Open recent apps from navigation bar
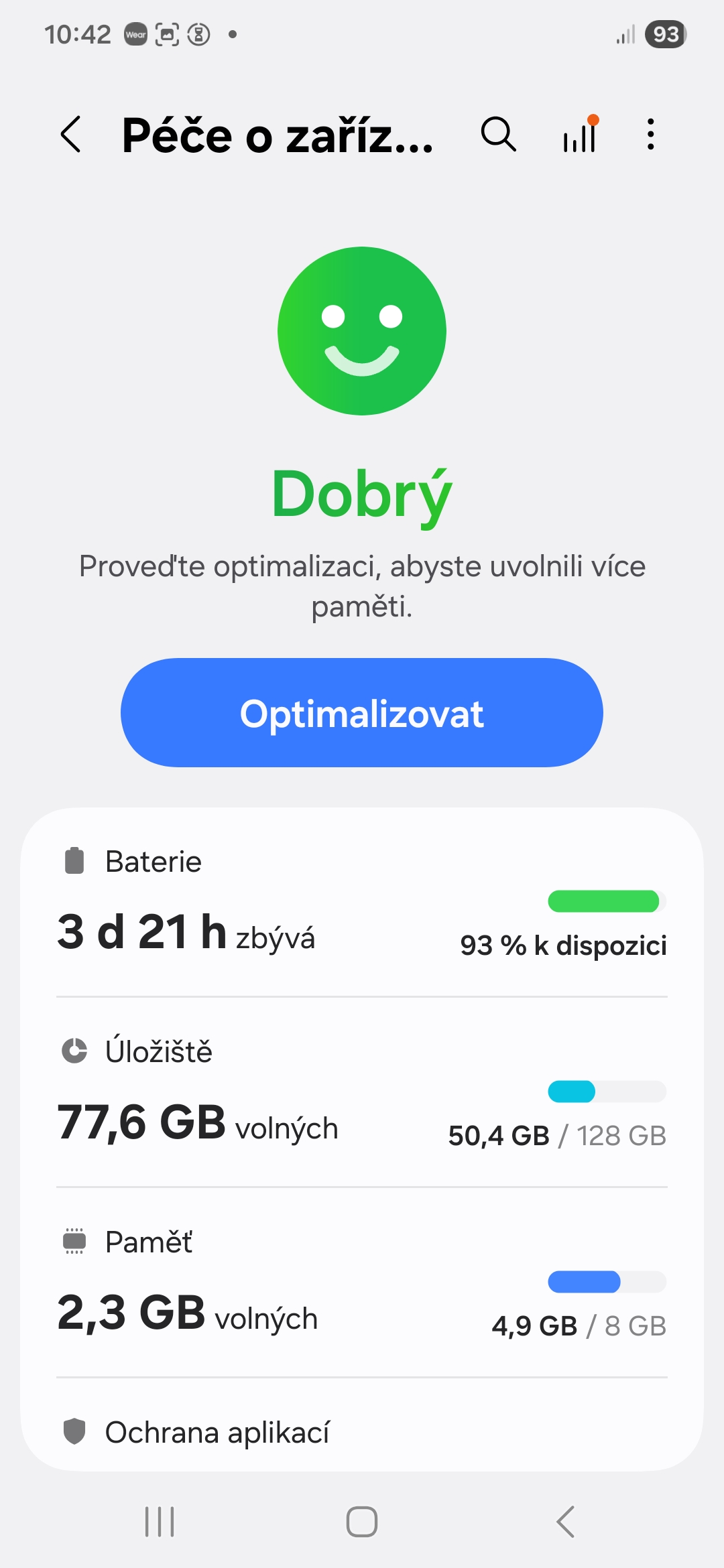 (160, 1522)
